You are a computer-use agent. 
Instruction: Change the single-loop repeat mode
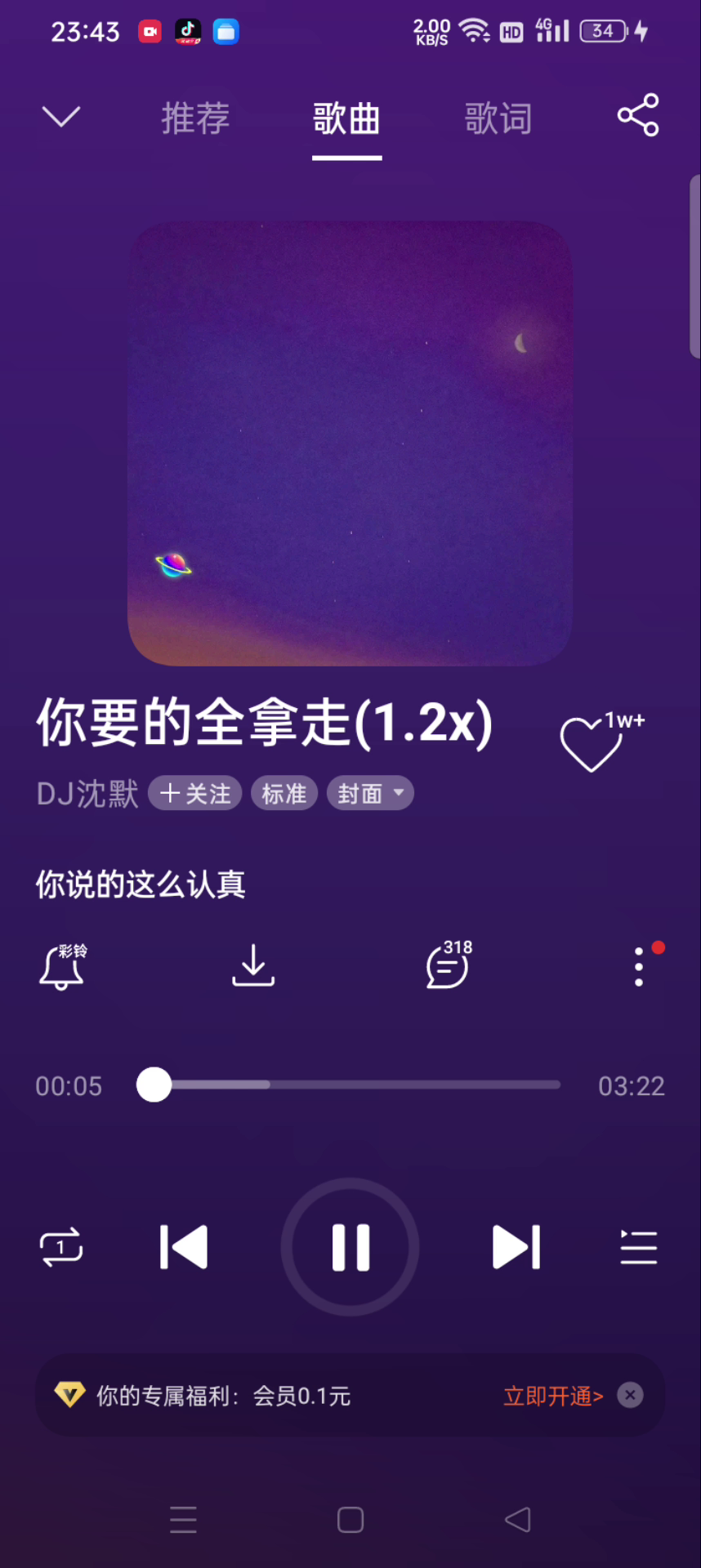[x=61, y=1247]
